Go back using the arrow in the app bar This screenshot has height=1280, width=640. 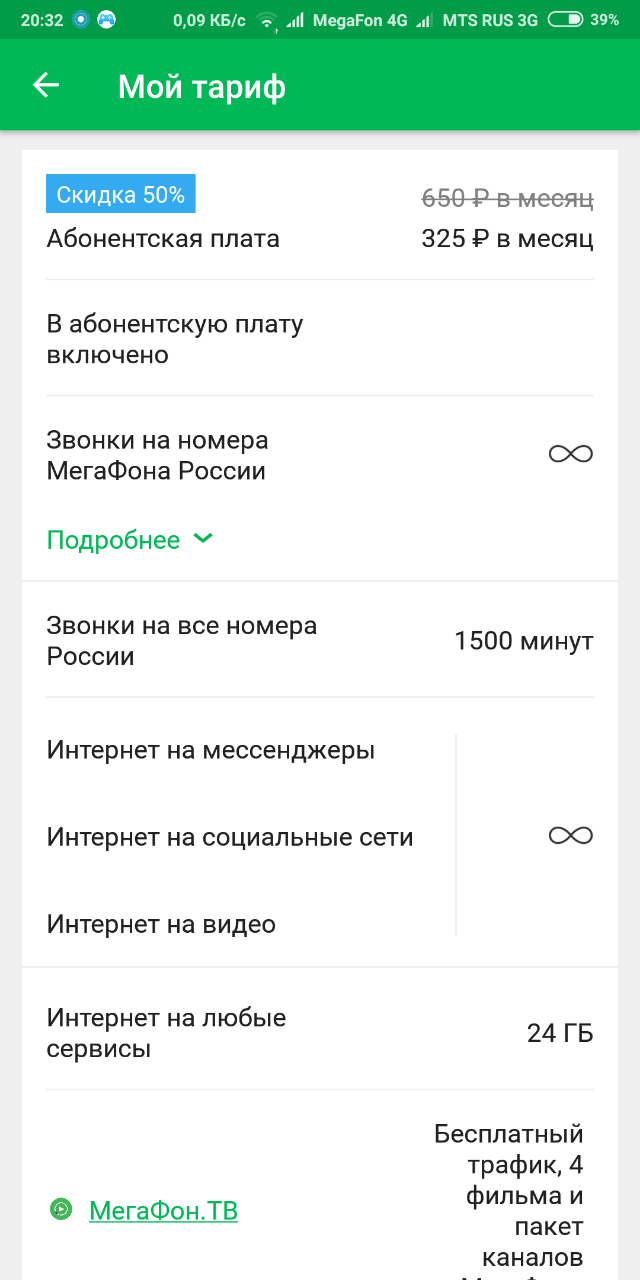click(46, 86)
